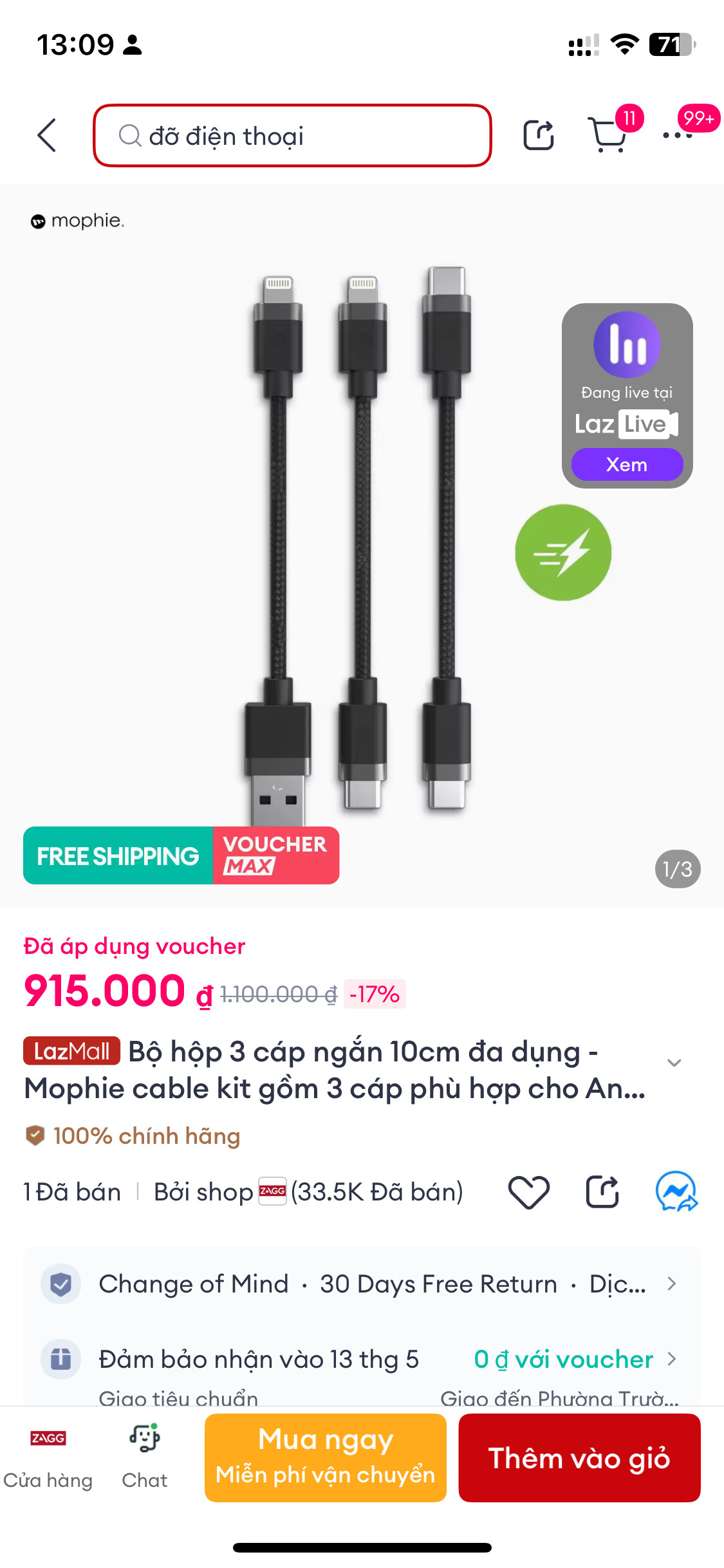
Task: Share product from the top bar
Action: [538, 135]
